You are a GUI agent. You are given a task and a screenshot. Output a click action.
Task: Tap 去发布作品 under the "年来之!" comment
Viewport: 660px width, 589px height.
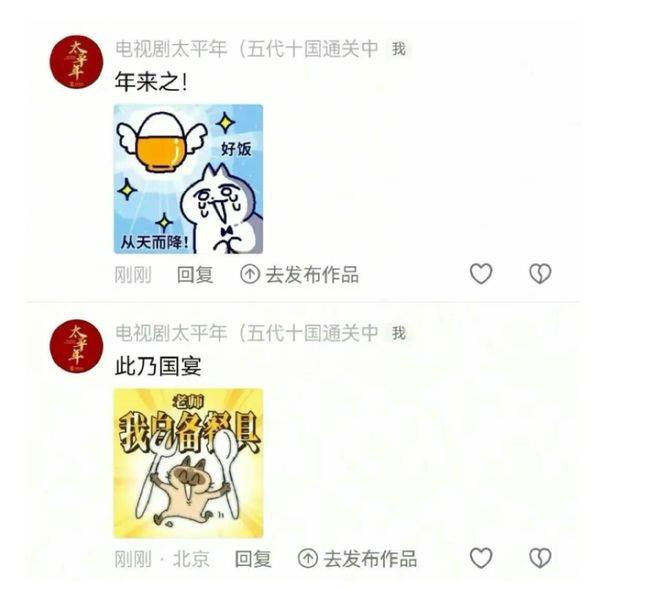[x=299, y=275]
